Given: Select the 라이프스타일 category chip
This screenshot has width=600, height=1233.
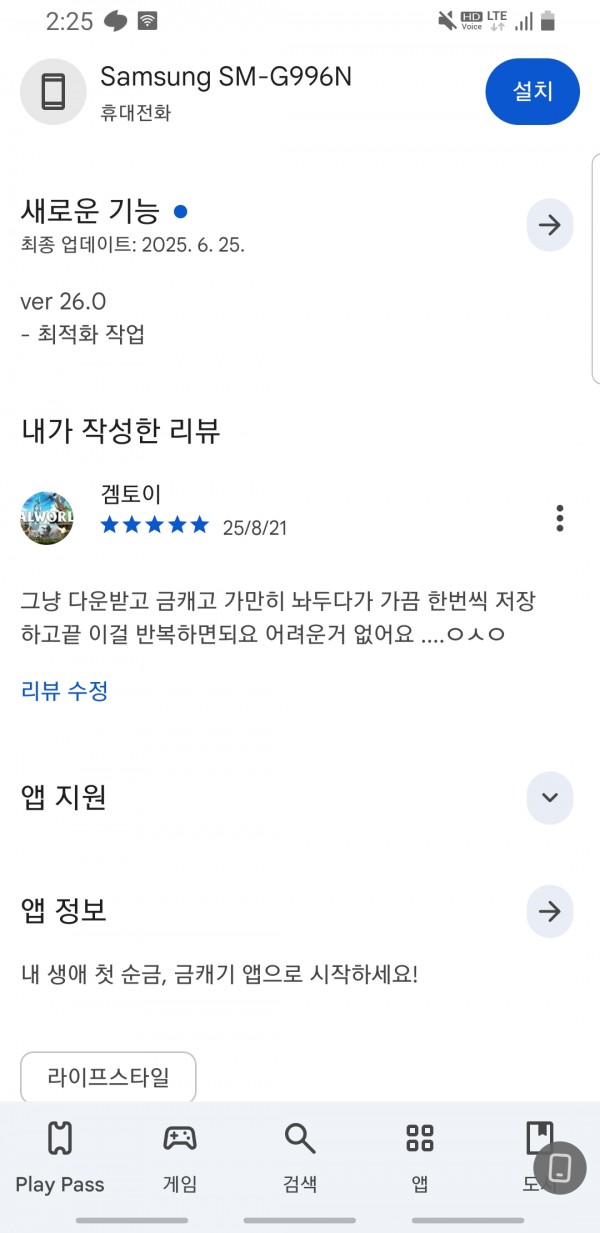Looking at the screenshot, I should click(x=108, y=1077).
